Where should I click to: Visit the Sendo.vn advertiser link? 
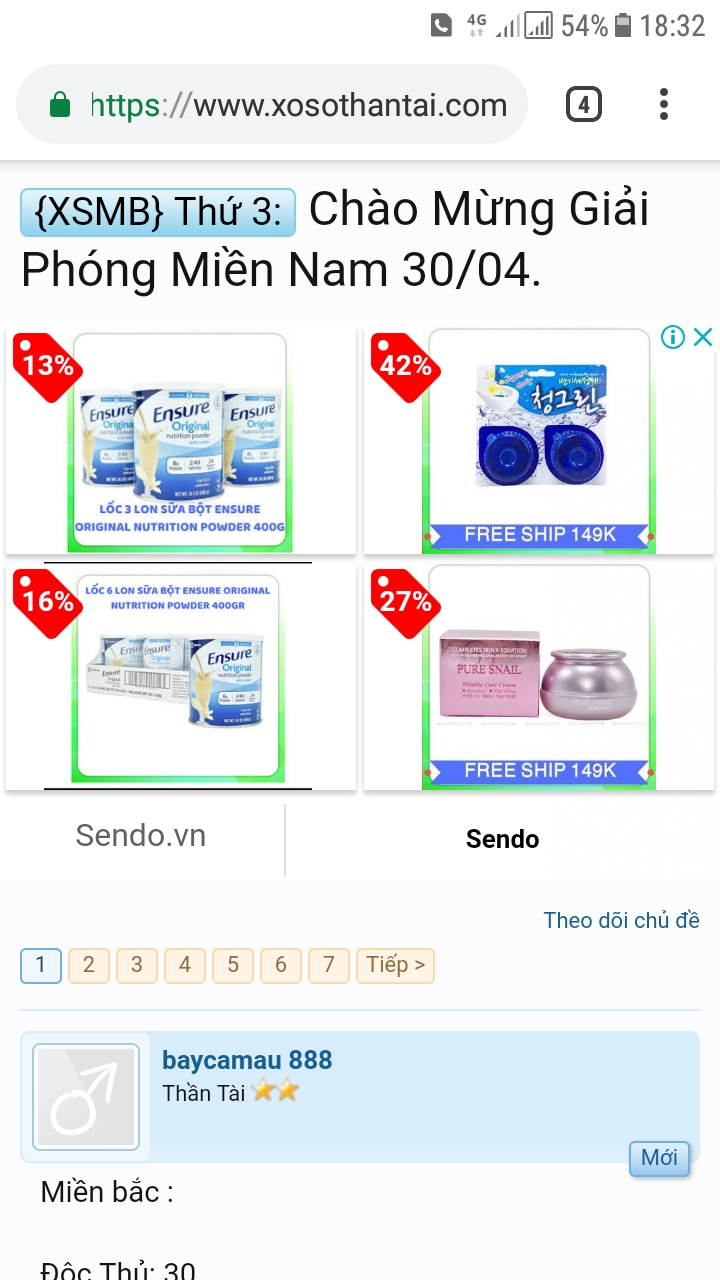tap(141, 836)
